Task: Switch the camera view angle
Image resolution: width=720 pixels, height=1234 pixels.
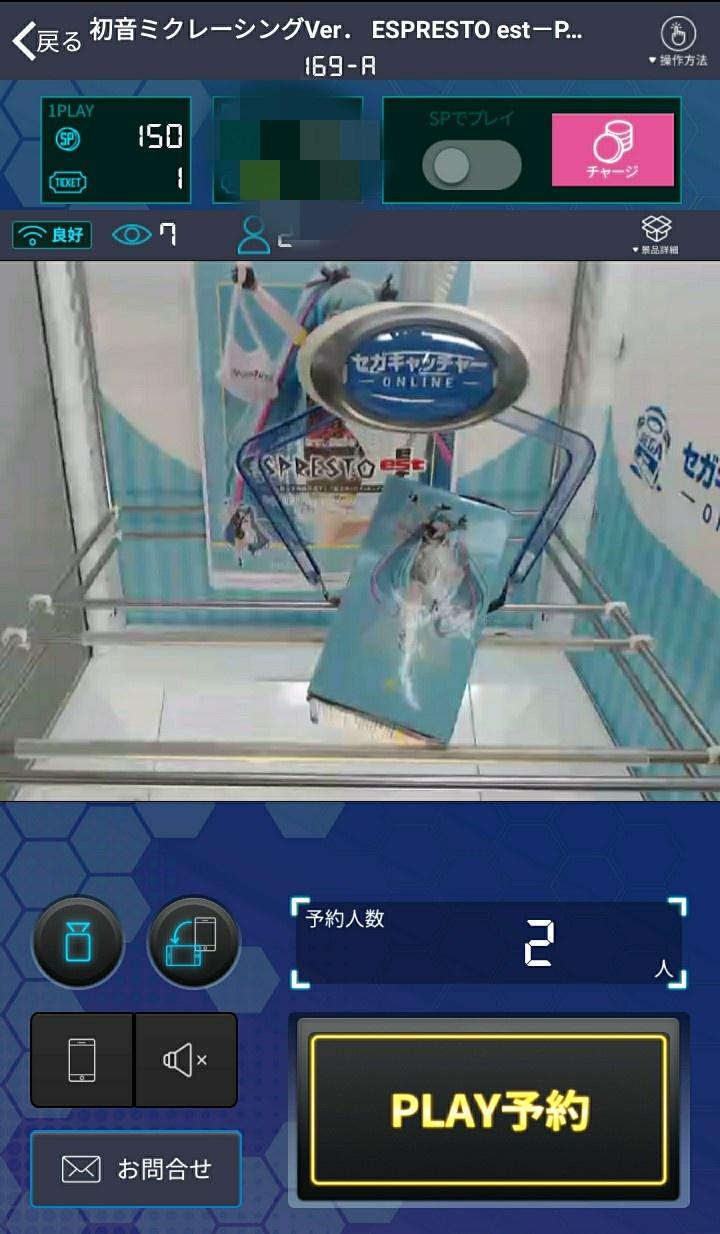Action: (78, 943)
